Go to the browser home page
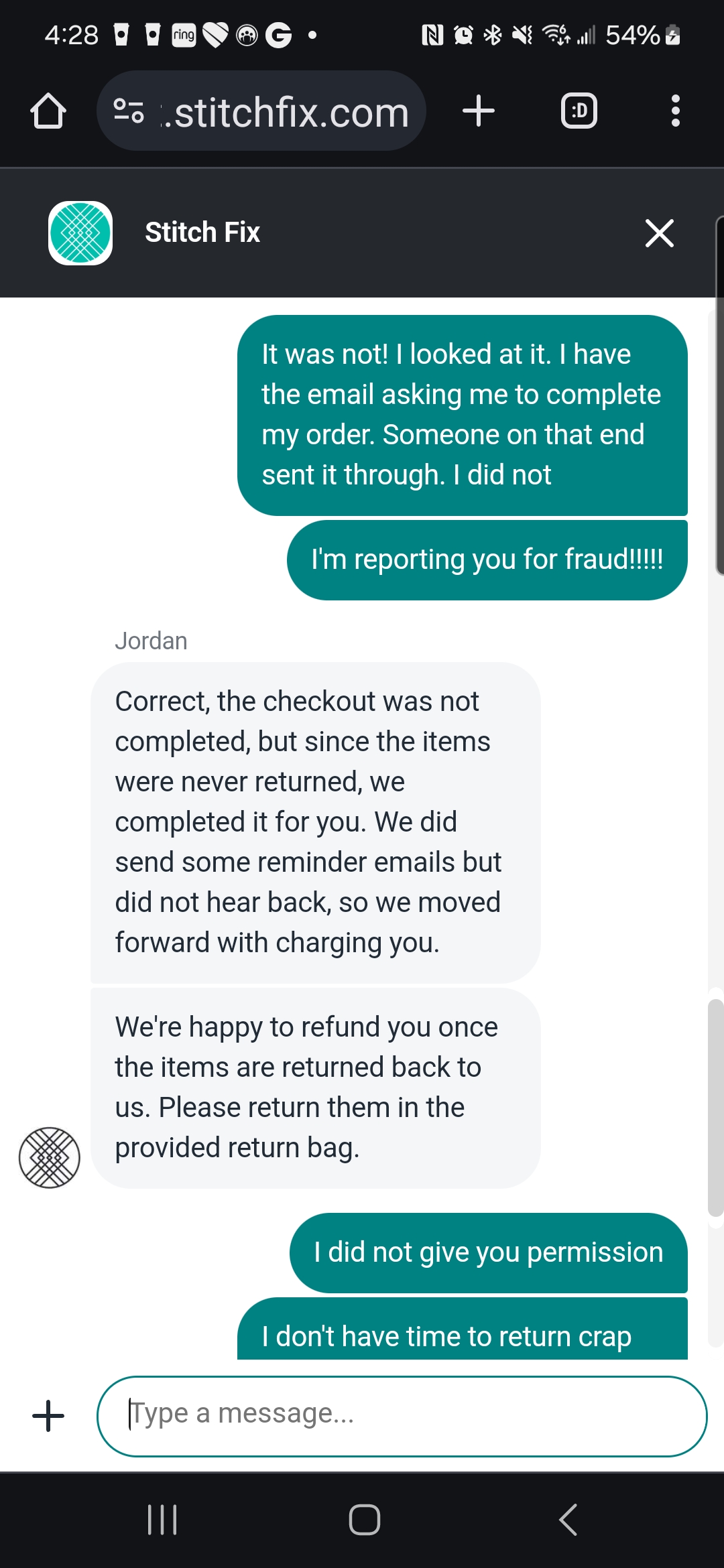724x1568 pixels. point(48,111)
